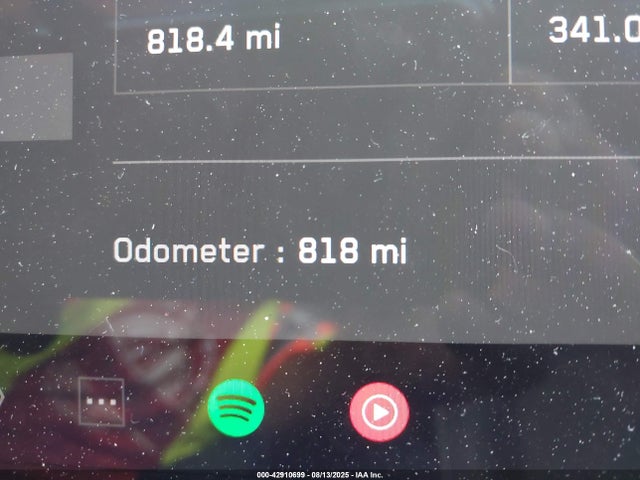Open the all apps launcher with three dots
This screenshot has width=640, height=480.
(x=101, y=402)
